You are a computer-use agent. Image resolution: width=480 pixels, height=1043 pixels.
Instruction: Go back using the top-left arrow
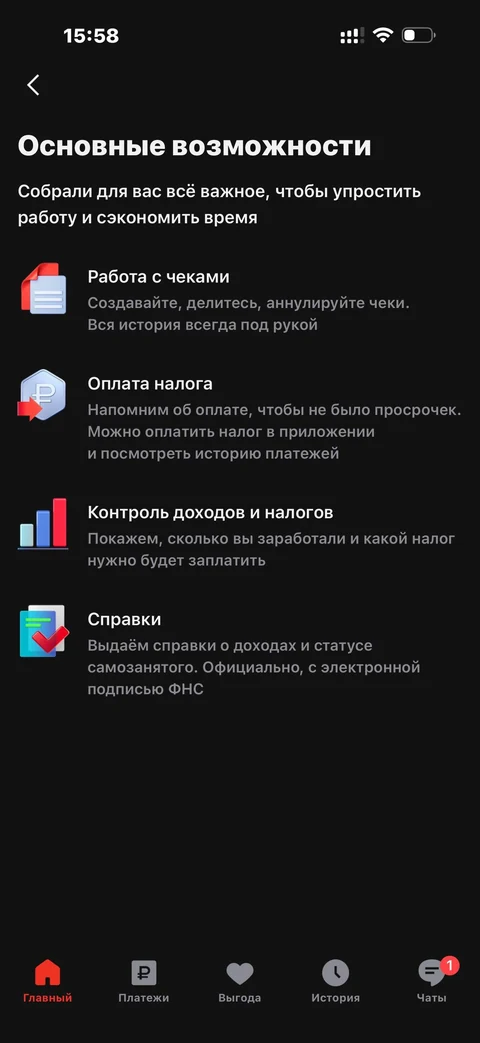pos(33,85)
